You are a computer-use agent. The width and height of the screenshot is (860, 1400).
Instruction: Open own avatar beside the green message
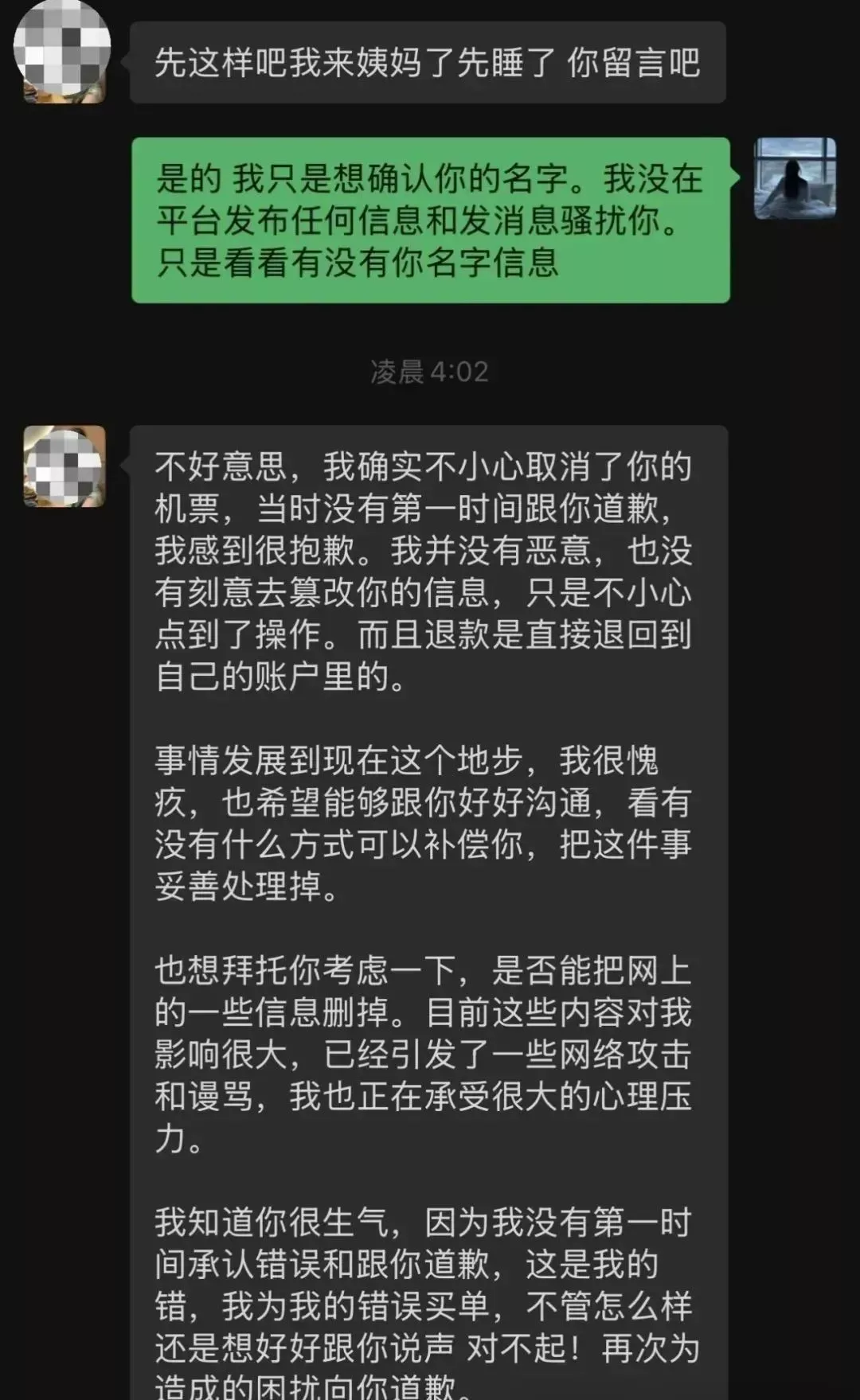click(795, 178)
